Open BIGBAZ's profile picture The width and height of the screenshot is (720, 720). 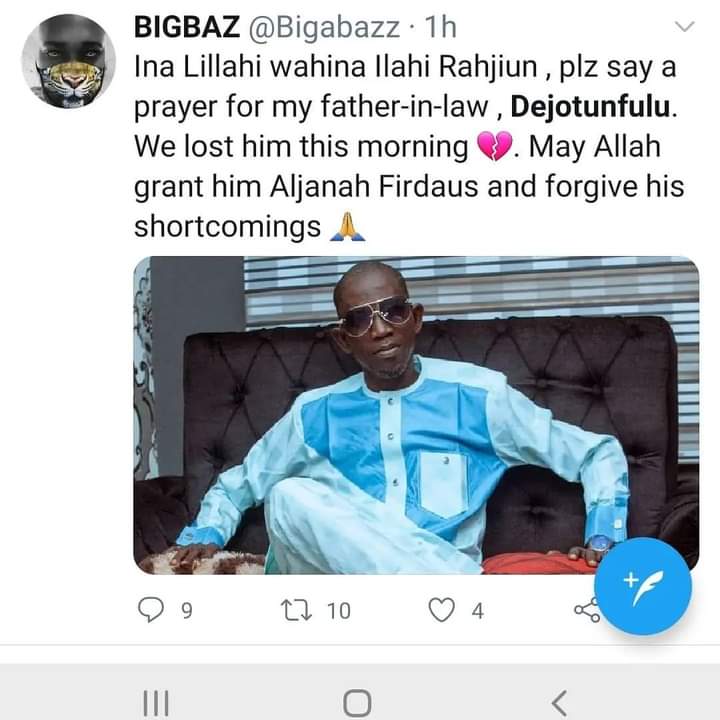coord(68,61)
